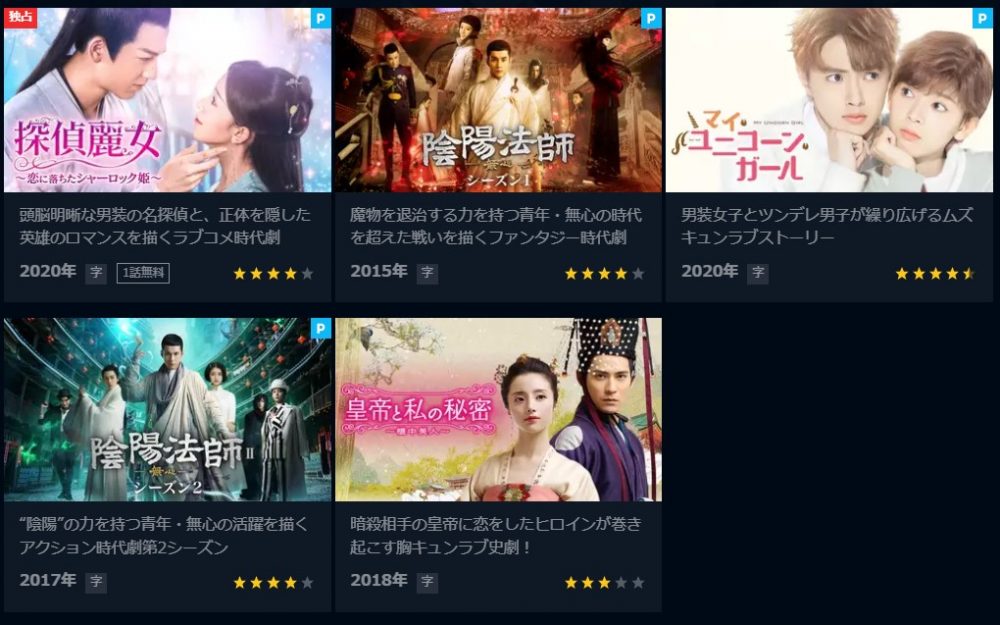1000x625 pixels.
Task: Open 陰陽法師 シーズン1 card
Action: click(x=498, y=100)
